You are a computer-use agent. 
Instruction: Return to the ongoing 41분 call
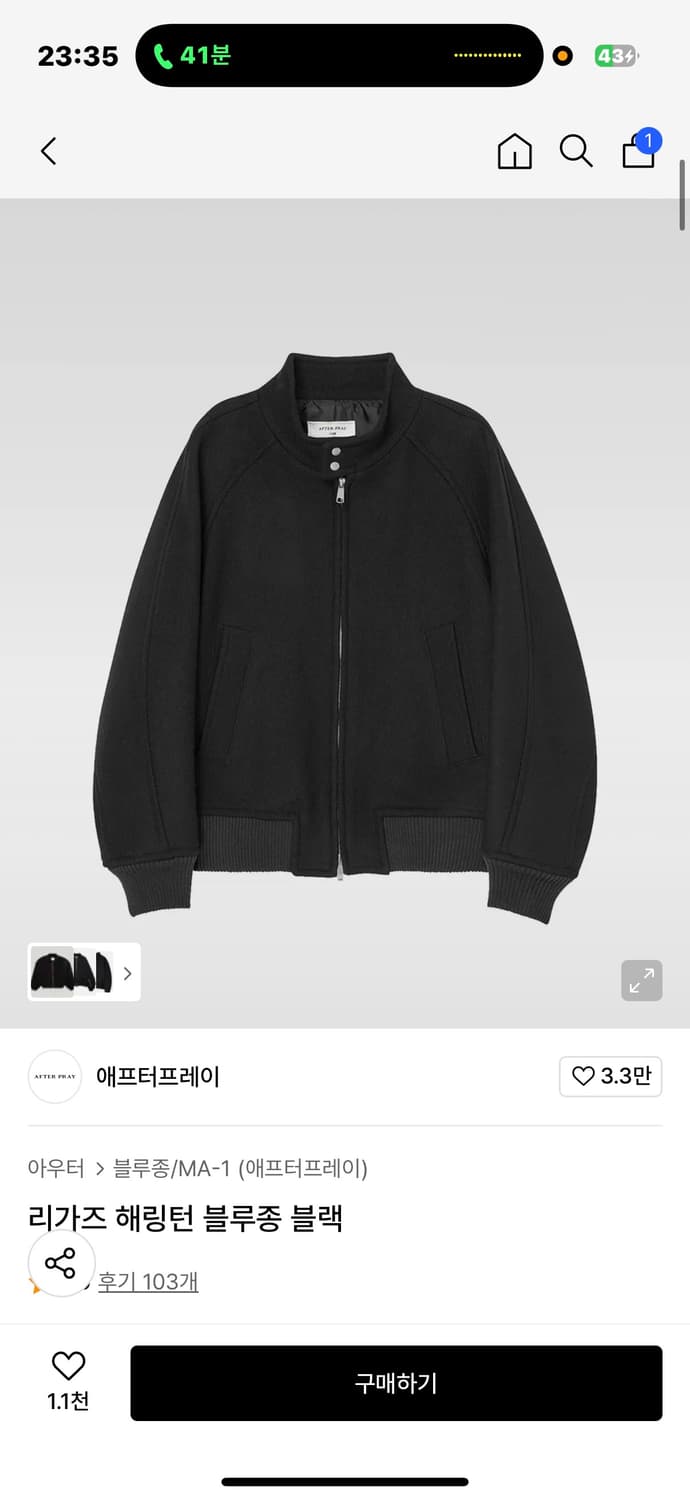[x=193, y=56]
